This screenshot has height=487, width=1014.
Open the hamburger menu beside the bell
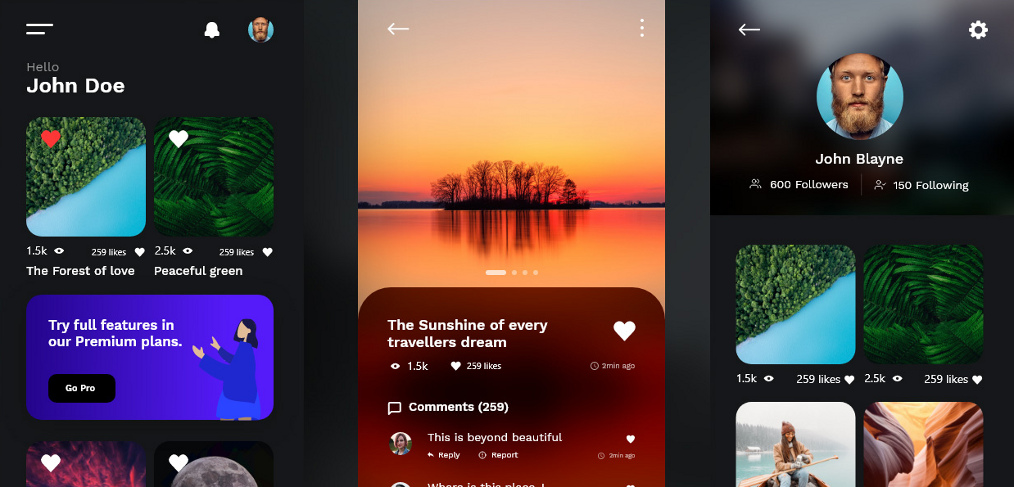[x=40, y=29]
